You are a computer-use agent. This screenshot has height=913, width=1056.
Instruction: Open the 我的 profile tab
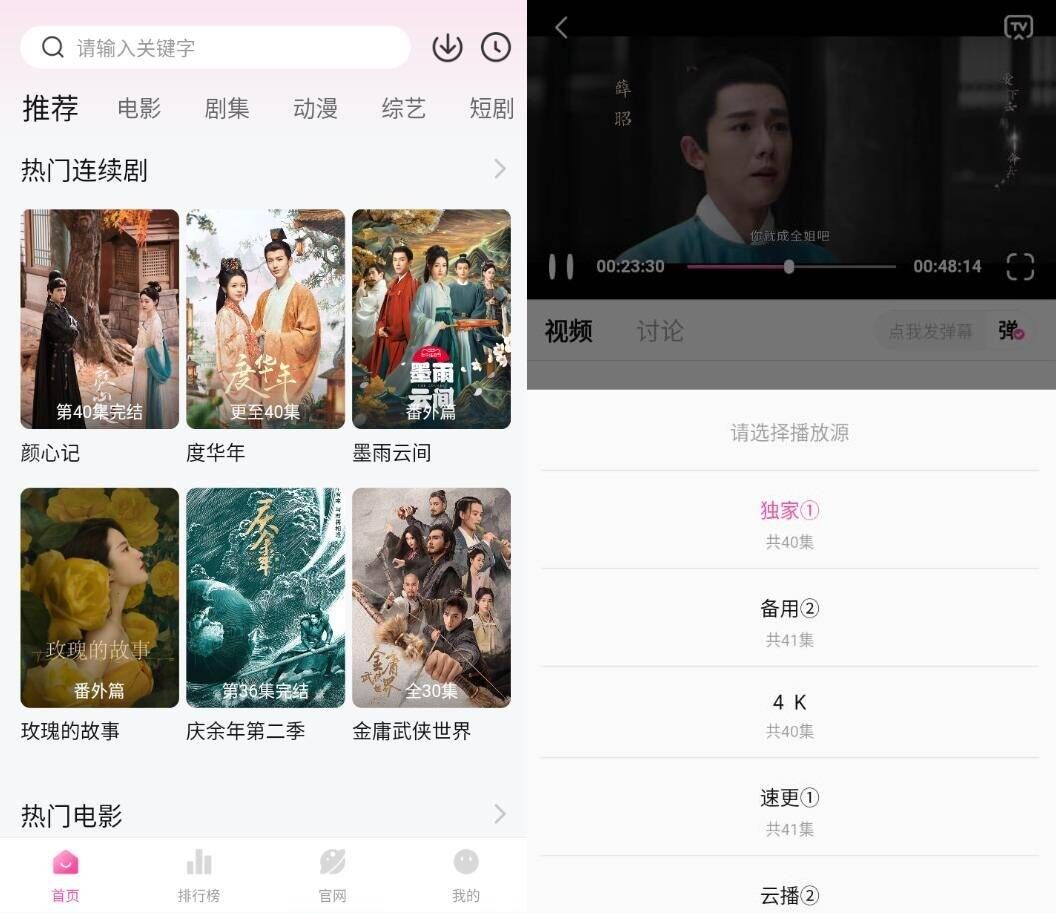point(465,875)
